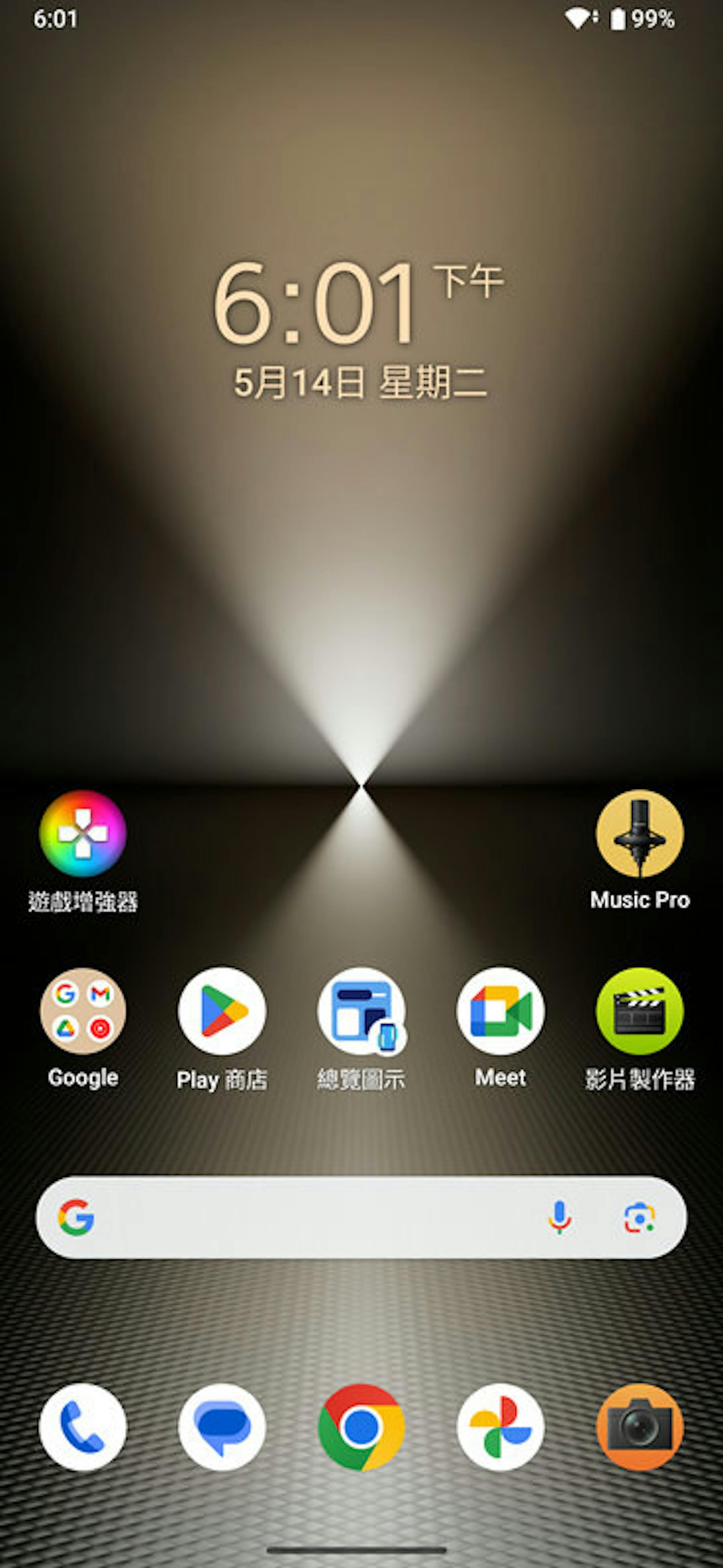
Task: Open Google Photos
Action: 500,1427
